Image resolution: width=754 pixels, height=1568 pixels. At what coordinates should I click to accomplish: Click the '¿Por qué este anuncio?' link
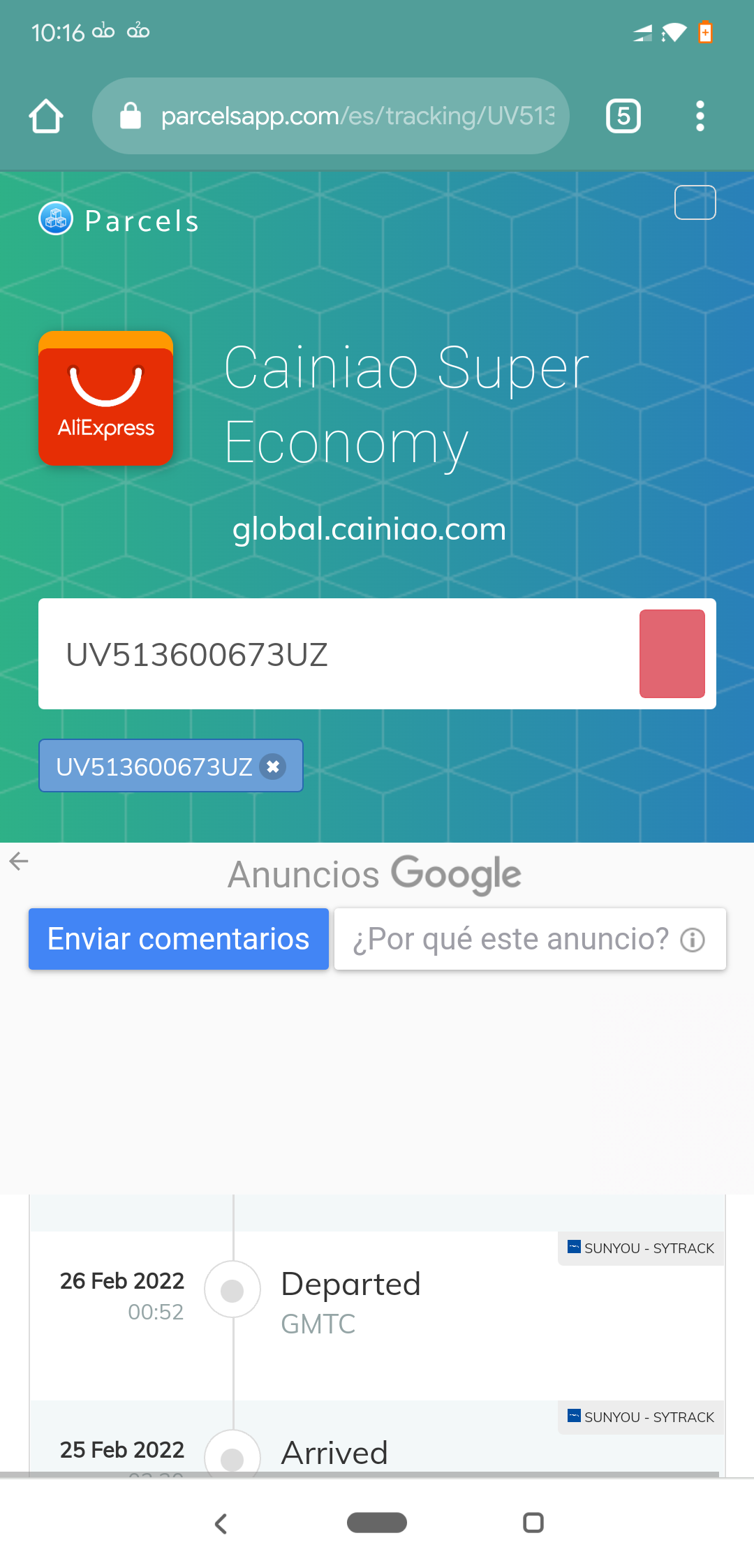[x=510, y=939]
